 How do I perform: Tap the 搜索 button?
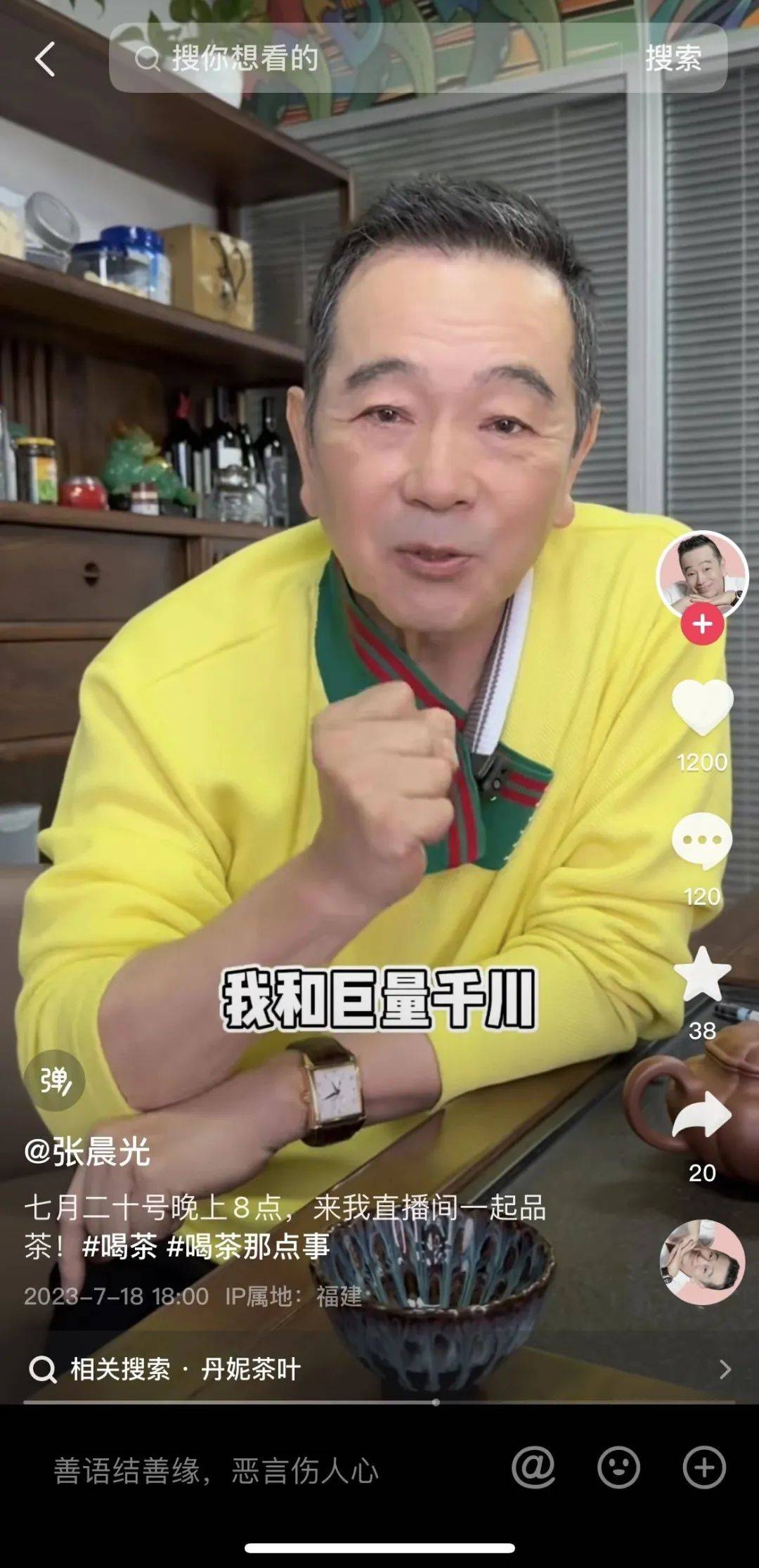click(x=673, y=59)
